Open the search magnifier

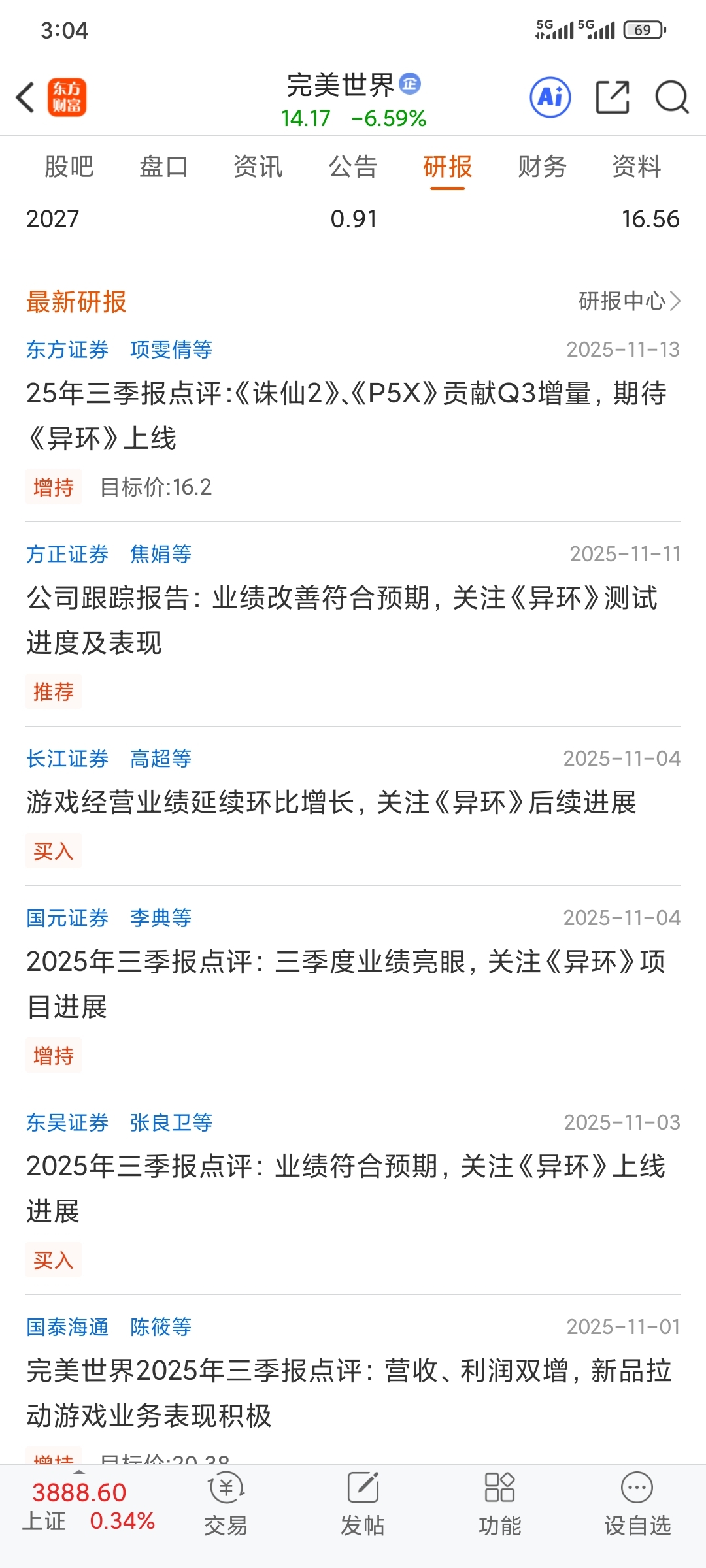(672, 98)
